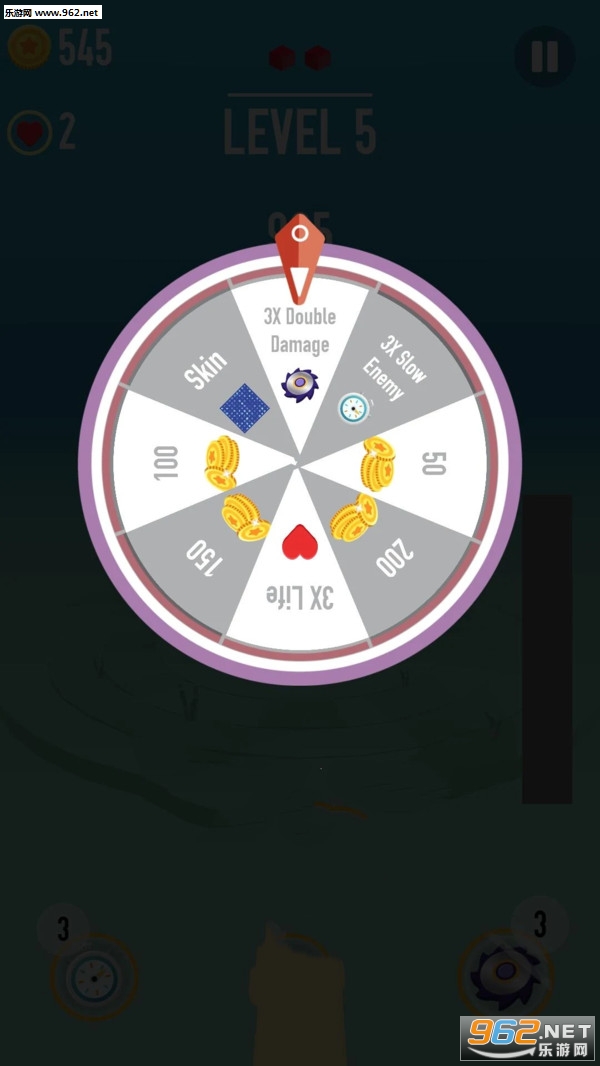Activate the double damage blade power-up
The height and width of the screenshot is (1066, 600).
tap(506, 975)
